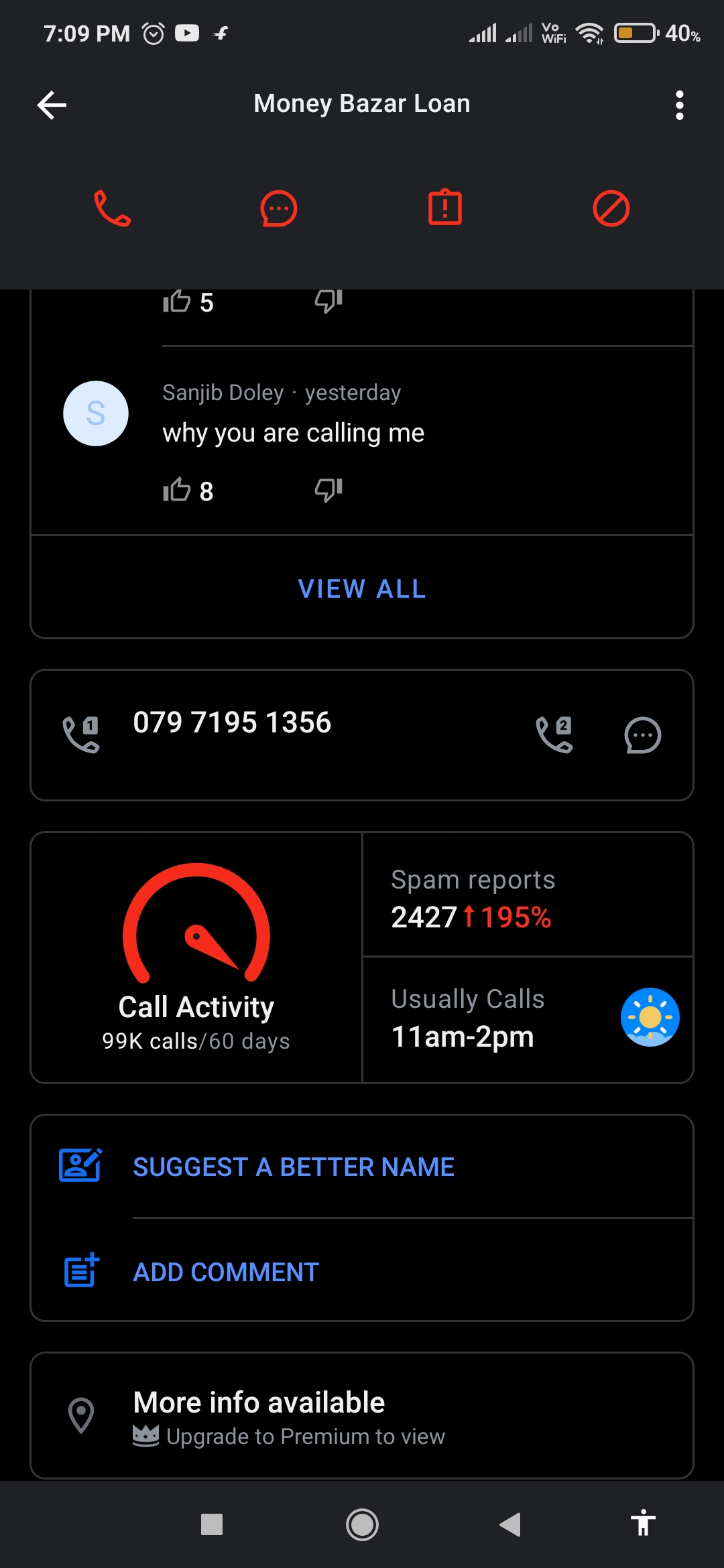Screen dimensions: 724x1568
Task: Open the three-dot overflow menu
Action: point(679,105)
